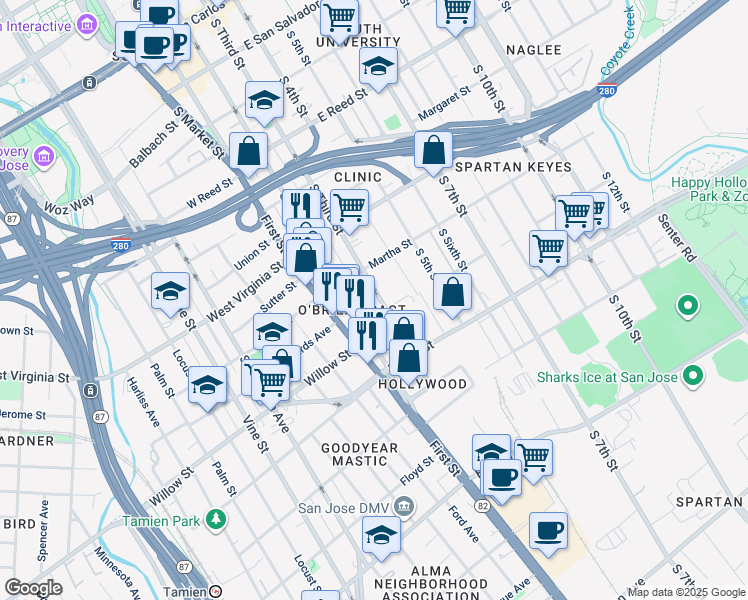This screenshot has height=600, width=748.
Task: Tap the school marker beside S 4th St
Action: (264, 103)
